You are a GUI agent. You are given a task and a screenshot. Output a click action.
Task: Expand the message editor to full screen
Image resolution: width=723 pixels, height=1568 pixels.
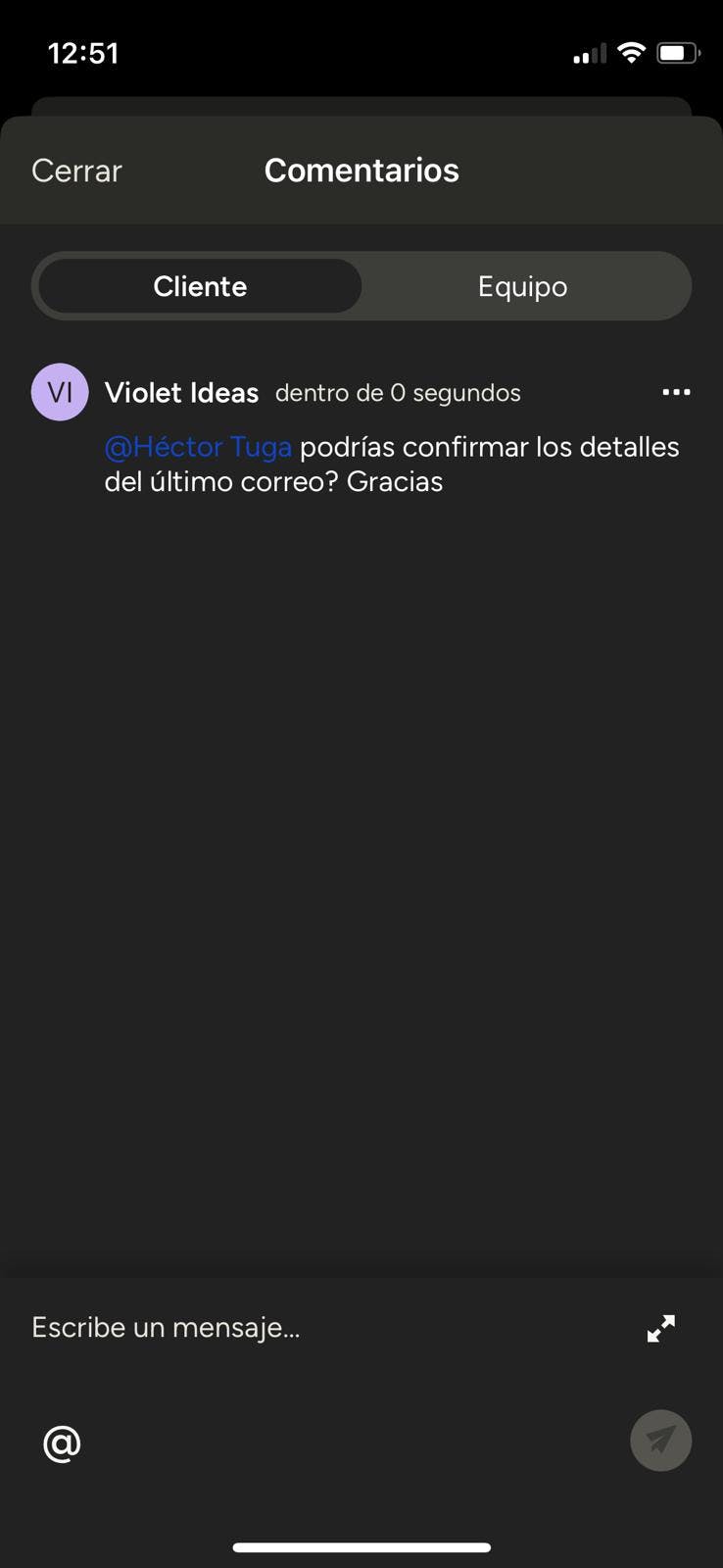coord(661,1328)
